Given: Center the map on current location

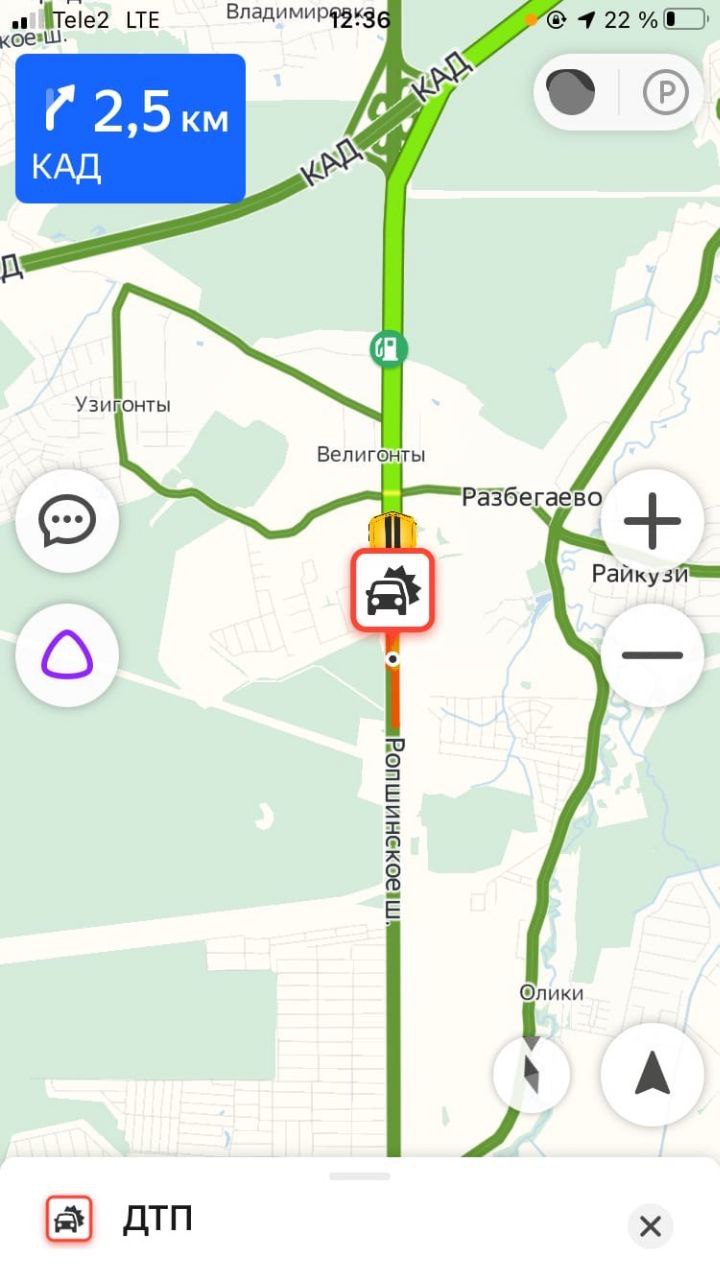Looking at the screenshot, I should (652, 1075).
